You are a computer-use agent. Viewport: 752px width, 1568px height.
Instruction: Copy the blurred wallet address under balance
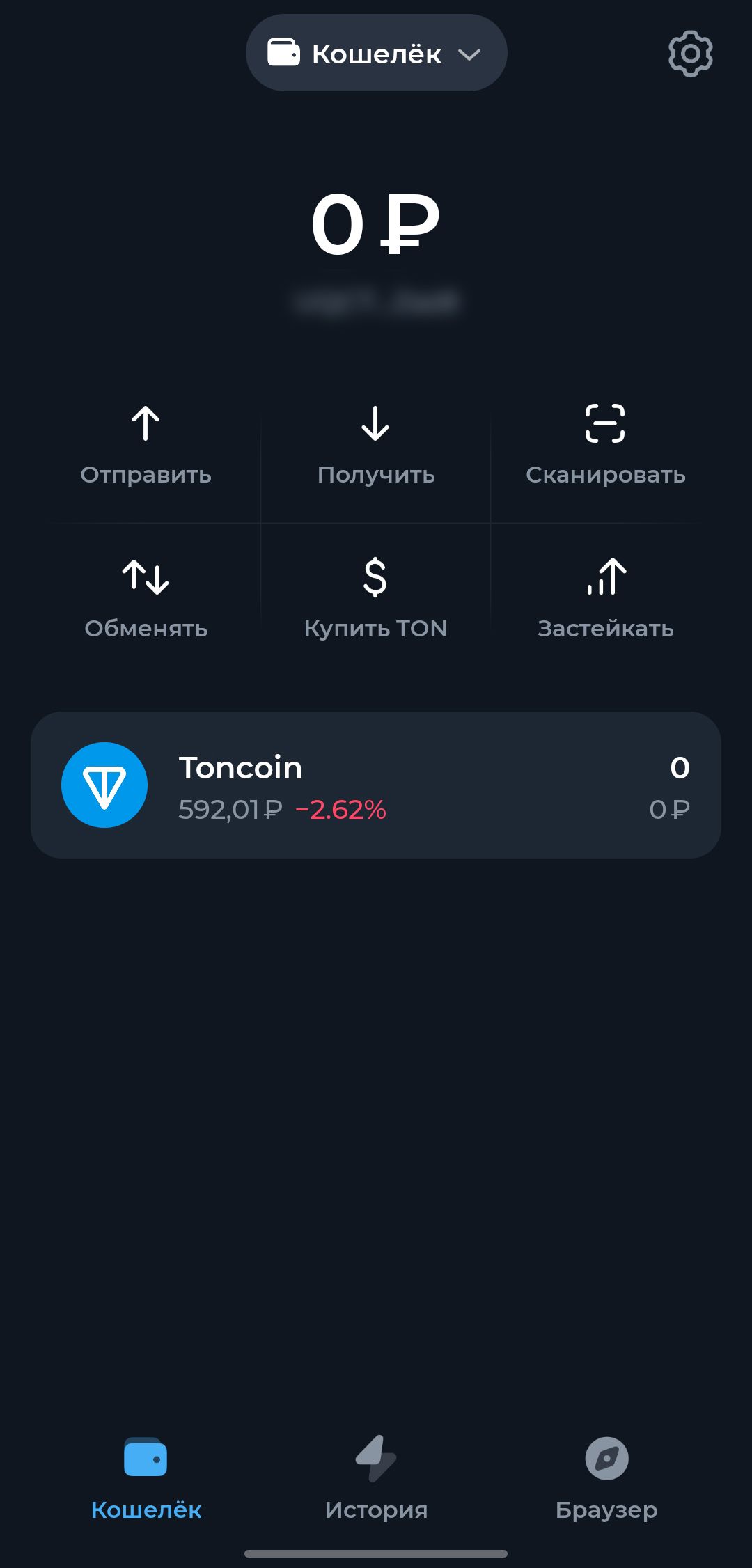point(376,302)
